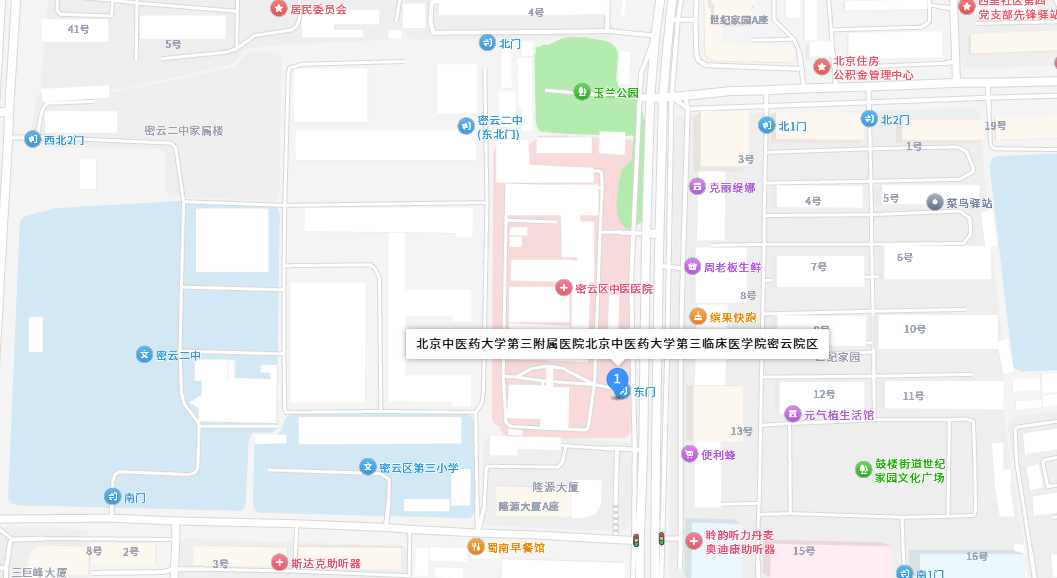Open the 菜鸟驿站 pickup station marker
This screenshot has height=578, width=1057.
935,202
